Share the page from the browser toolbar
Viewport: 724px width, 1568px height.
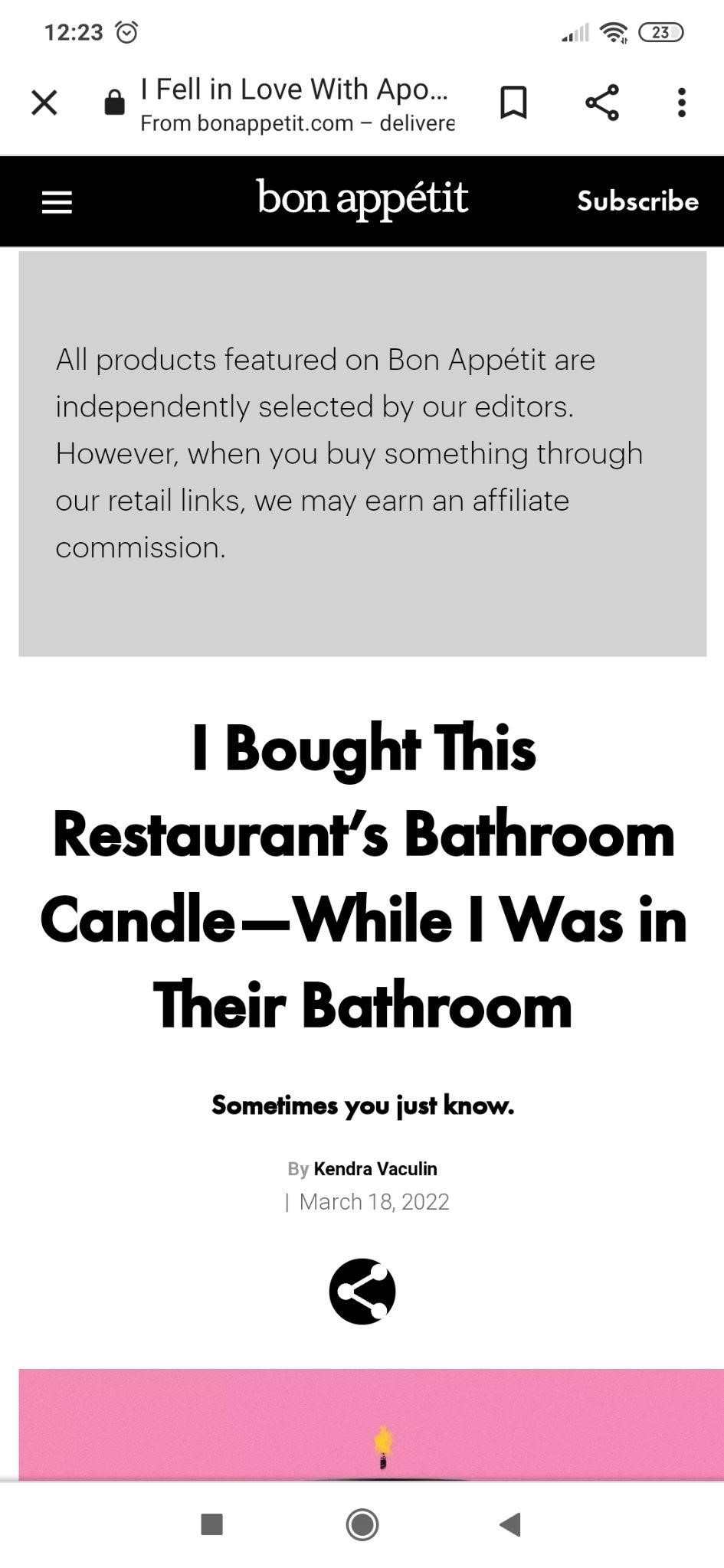pos(601,103)
